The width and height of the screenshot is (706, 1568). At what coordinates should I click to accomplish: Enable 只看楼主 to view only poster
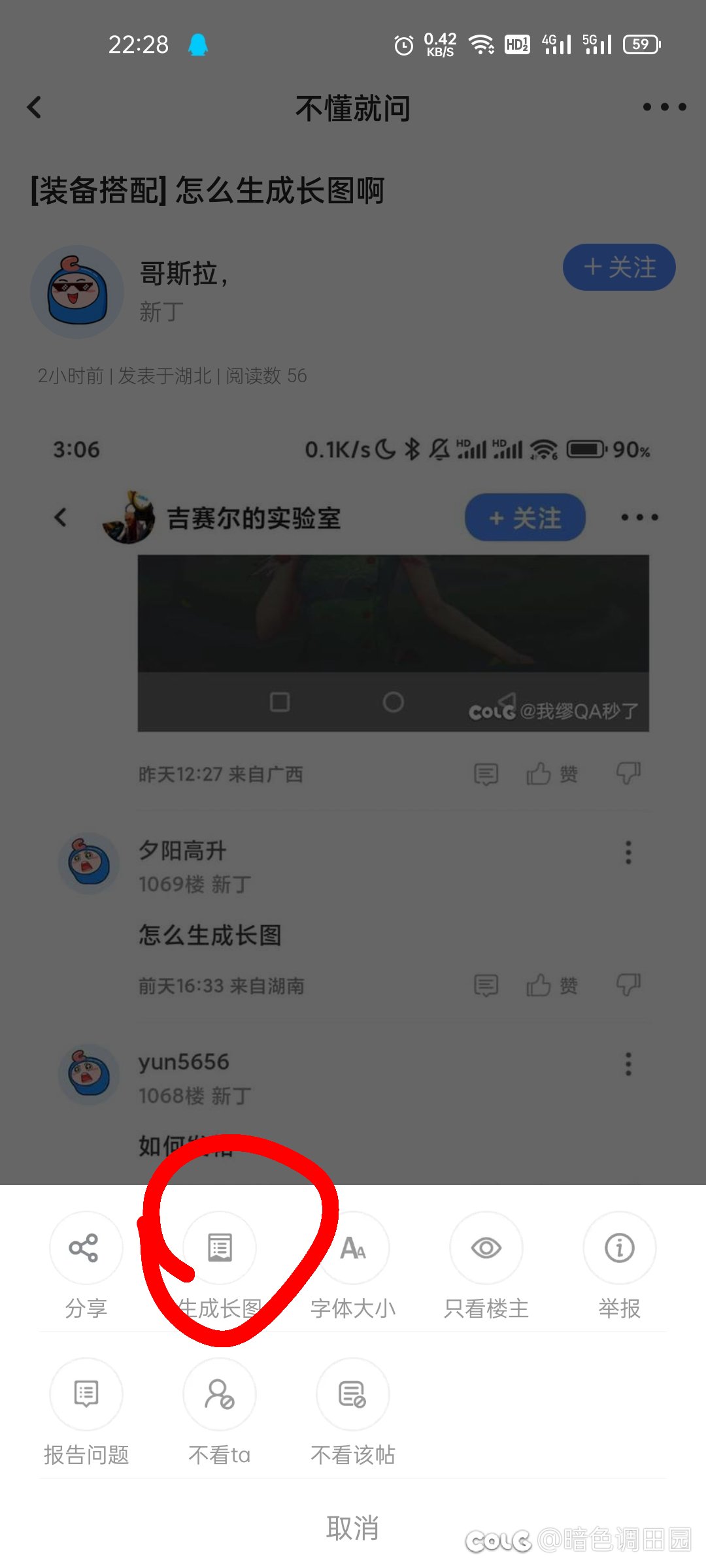coord(486,1249)
